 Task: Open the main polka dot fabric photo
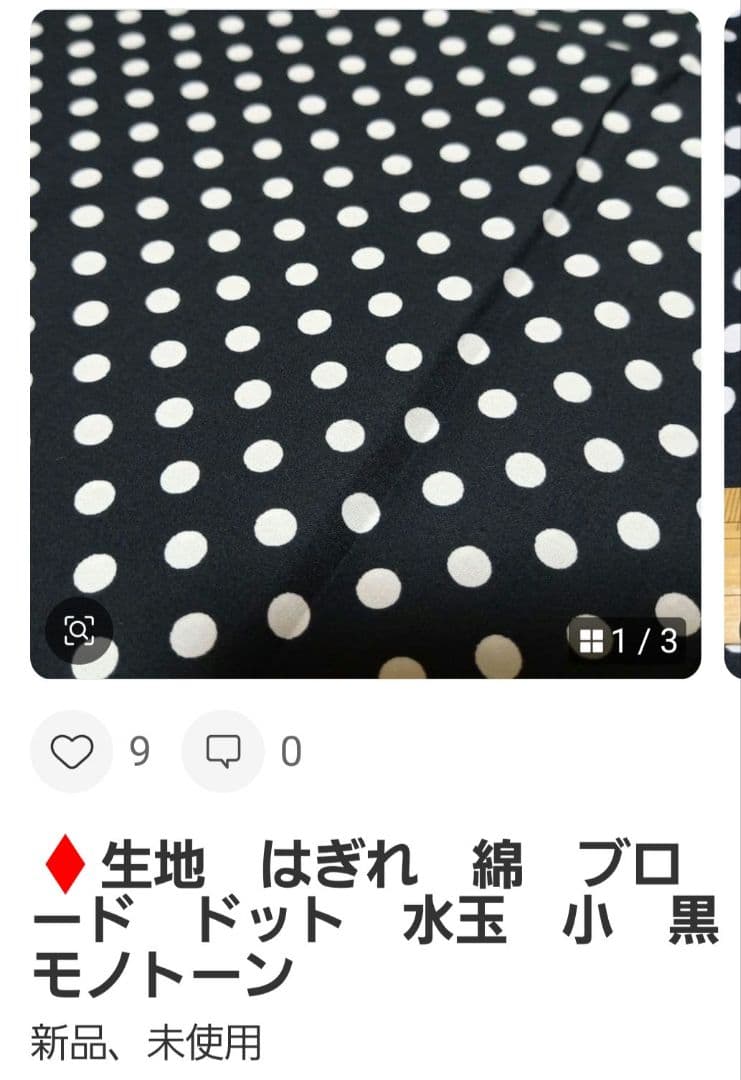point(366,344)
